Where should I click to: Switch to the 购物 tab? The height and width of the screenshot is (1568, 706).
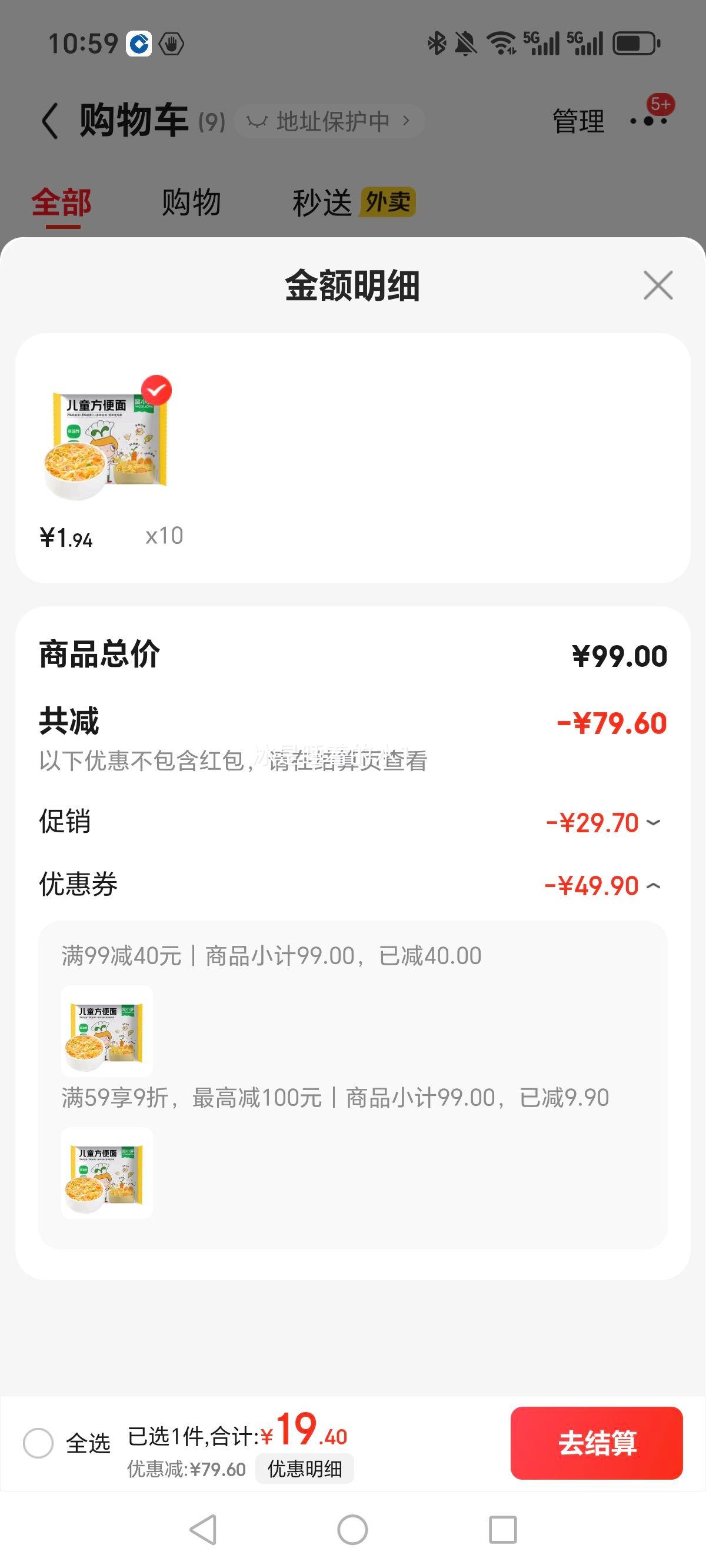(191, 202)
